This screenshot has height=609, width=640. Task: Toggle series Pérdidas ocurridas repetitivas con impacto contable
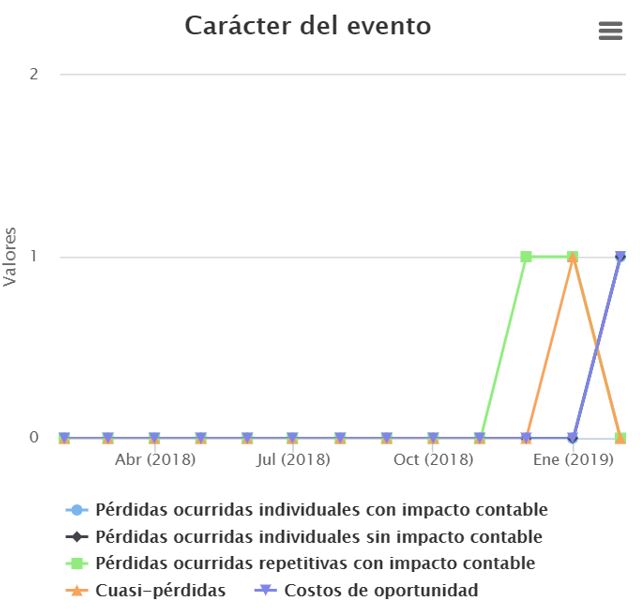point(314,564)
